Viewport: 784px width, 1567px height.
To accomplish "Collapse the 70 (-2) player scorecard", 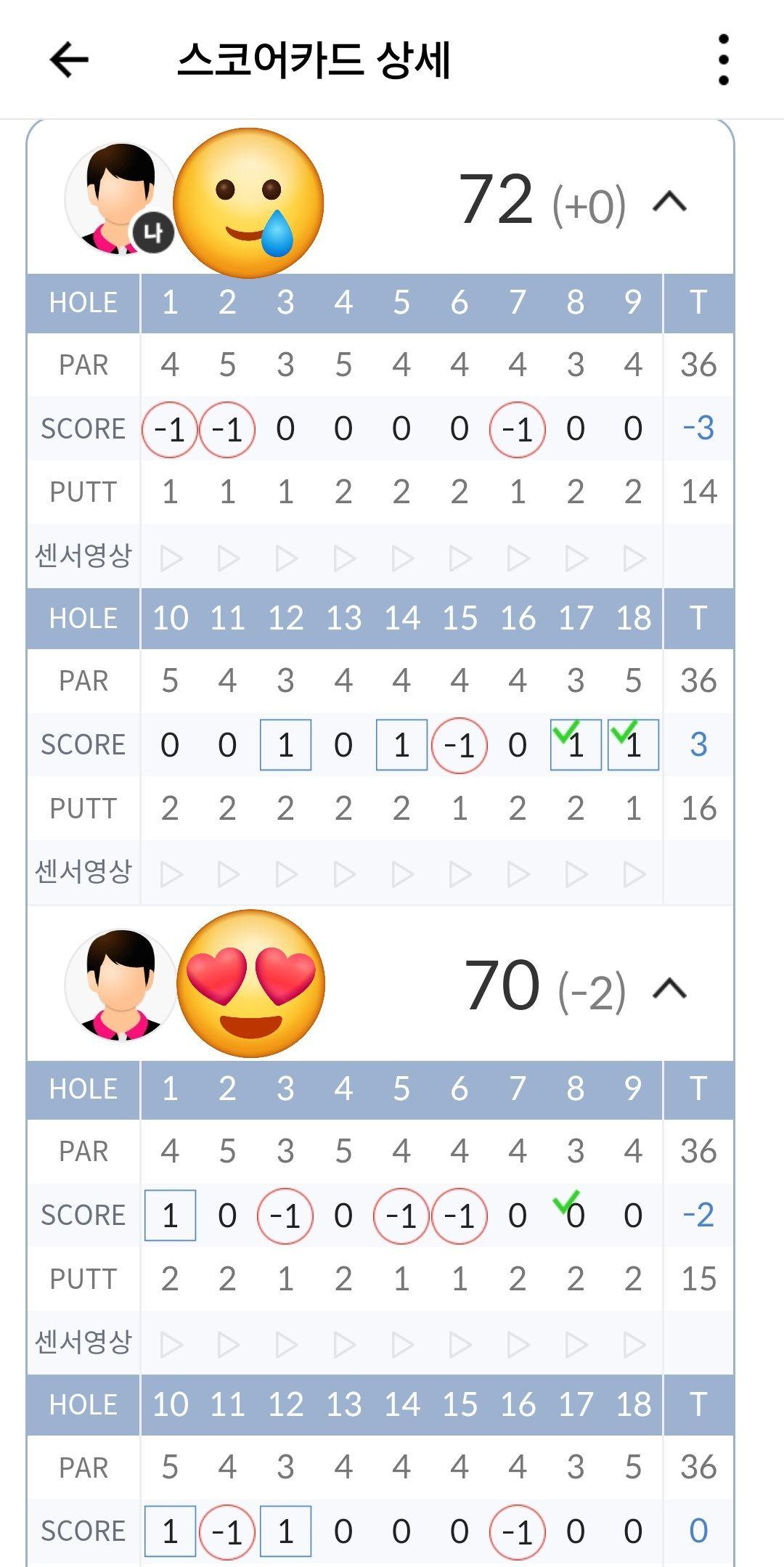I will [x=669, y=988].
